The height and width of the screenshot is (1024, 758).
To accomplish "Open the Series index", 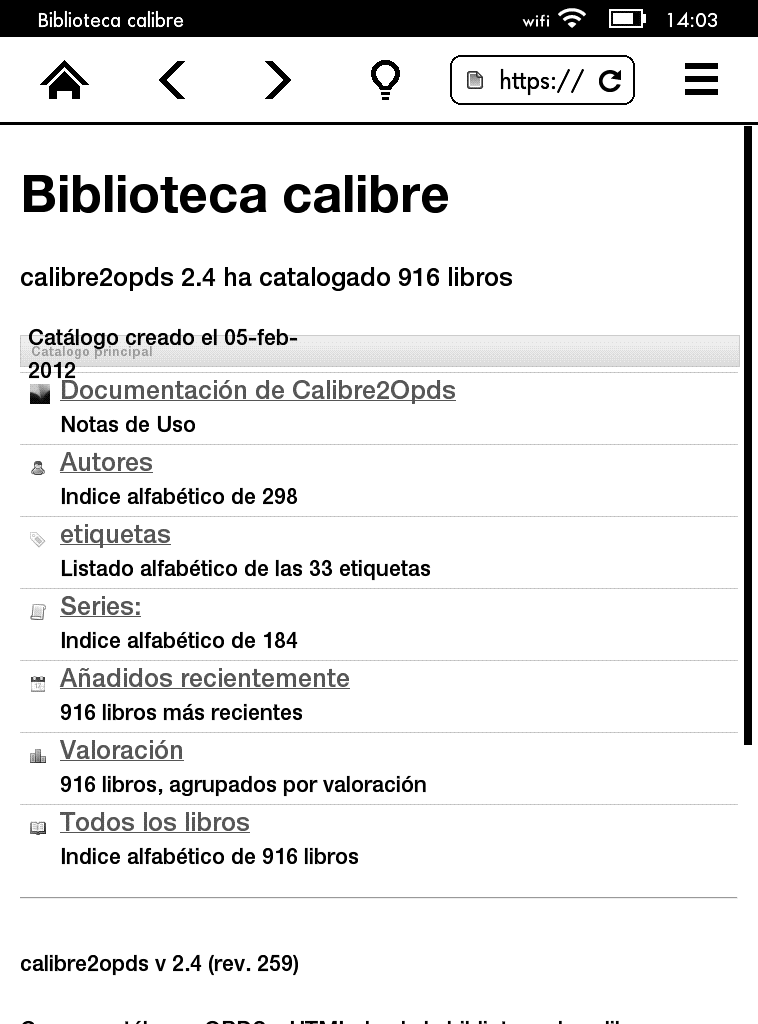I will pyautogui.click(x=100, y=607).
